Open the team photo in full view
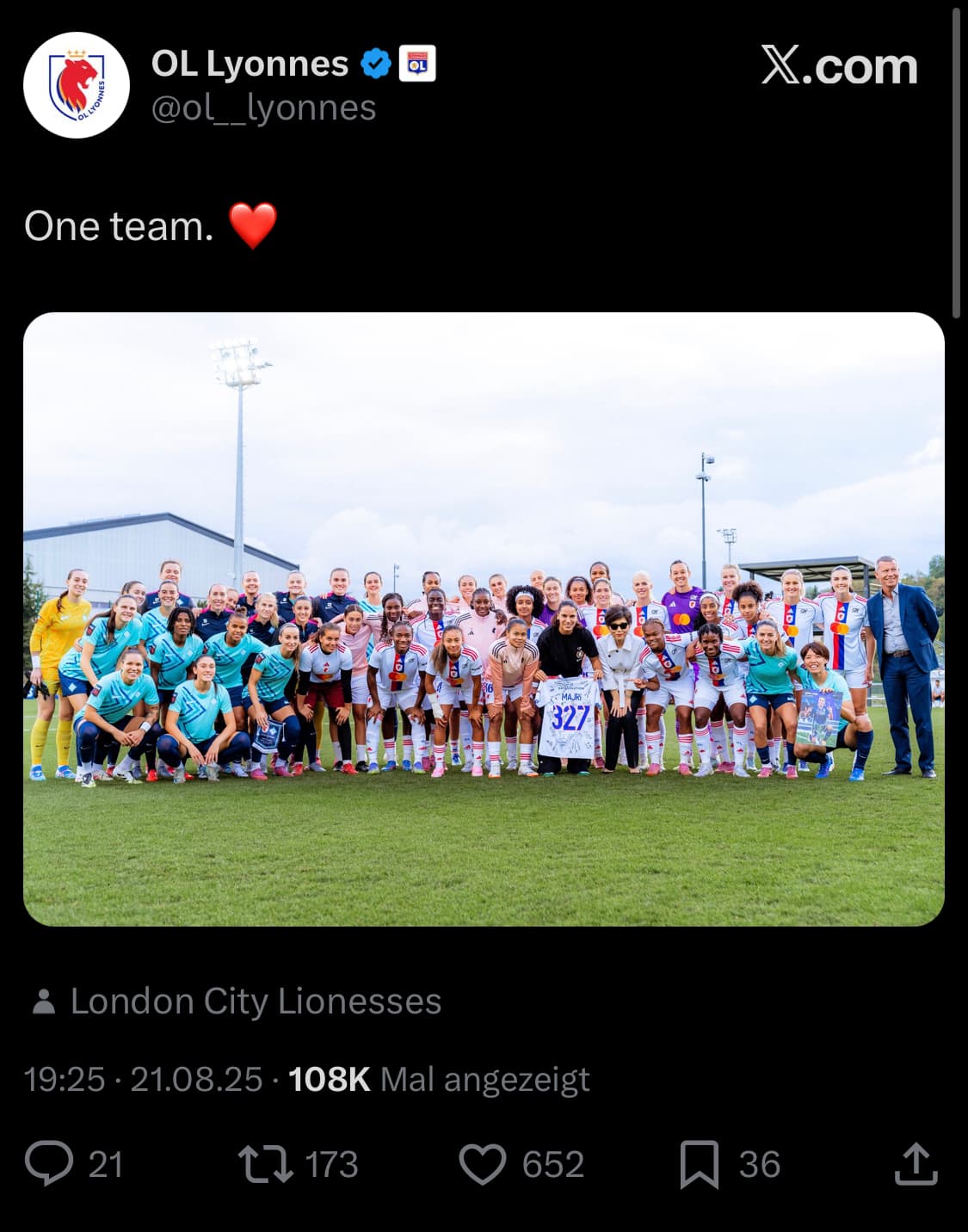Screen dimensions: 968x1232 484,619
